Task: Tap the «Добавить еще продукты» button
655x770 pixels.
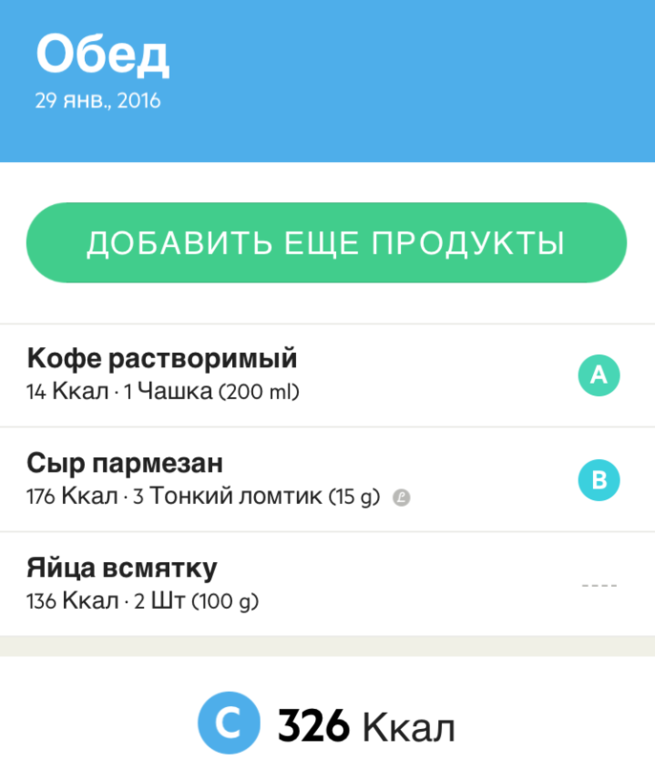Action: [x=326, y=243]
